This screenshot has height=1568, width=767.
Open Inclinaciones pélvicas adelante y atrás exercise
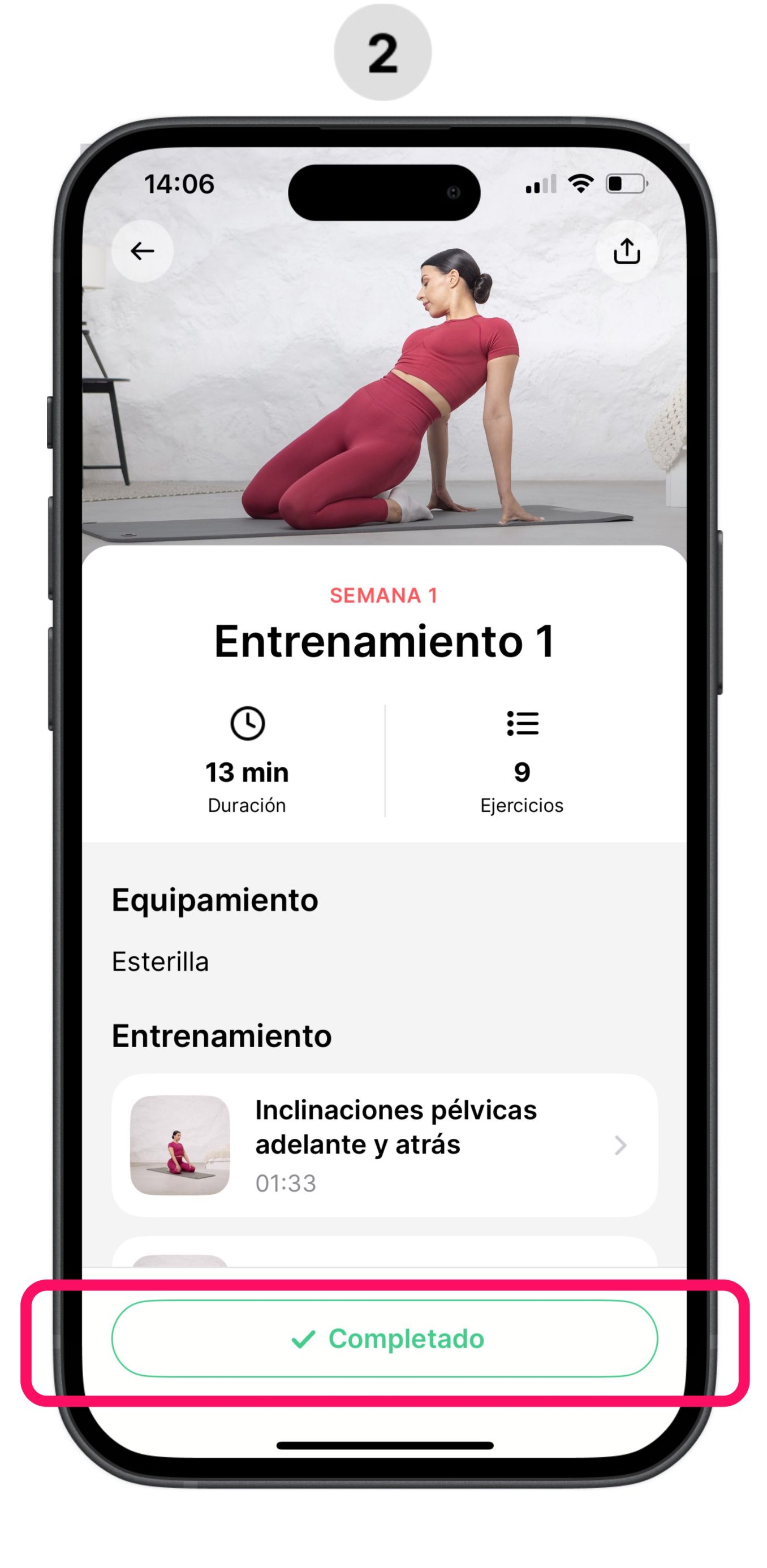384,1144
